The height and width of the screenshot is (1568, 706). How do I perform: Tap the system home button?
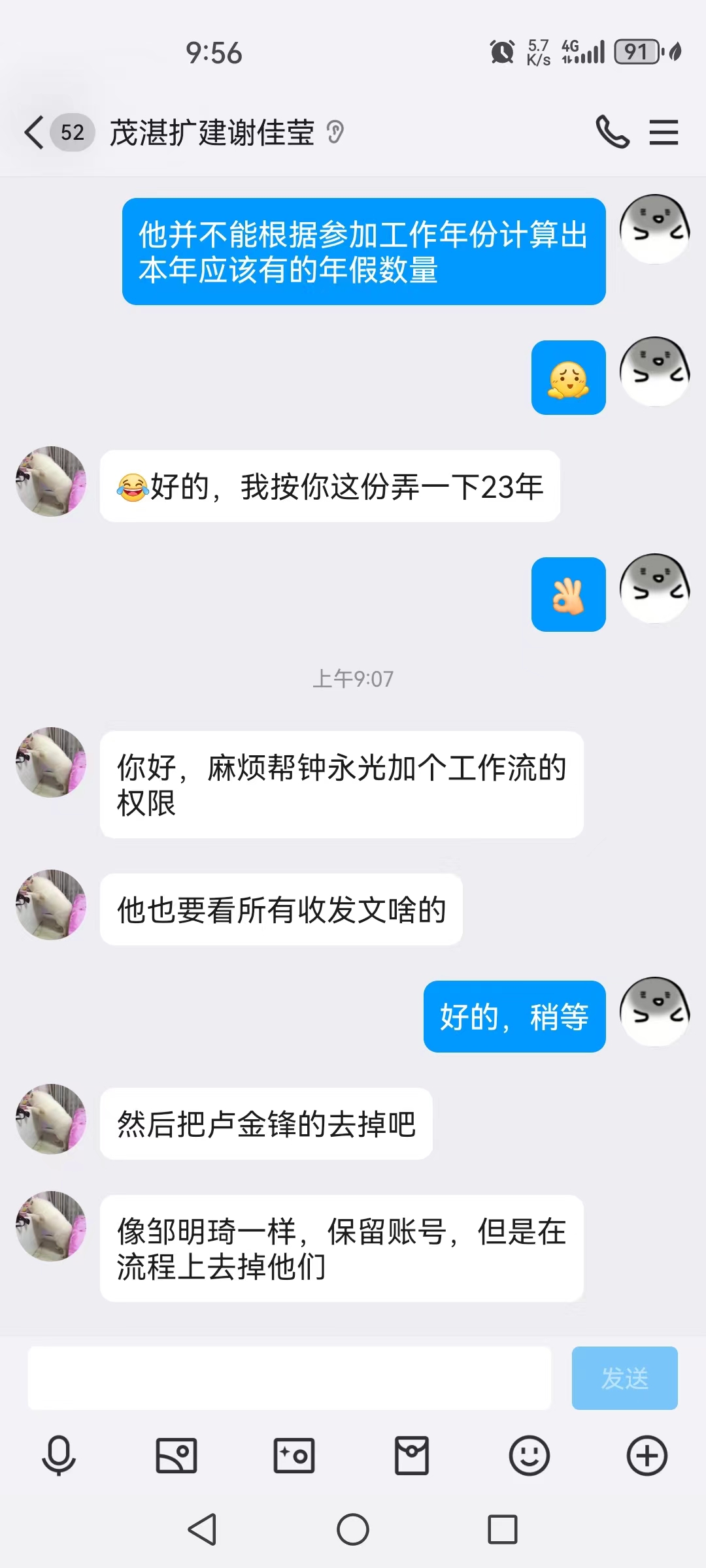coord(353,1529)
